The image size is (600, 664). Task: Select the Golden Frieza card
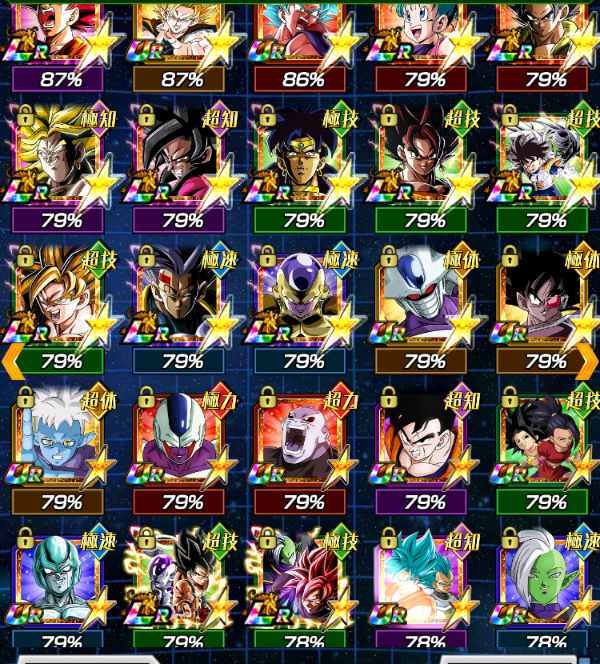(303, 293)
